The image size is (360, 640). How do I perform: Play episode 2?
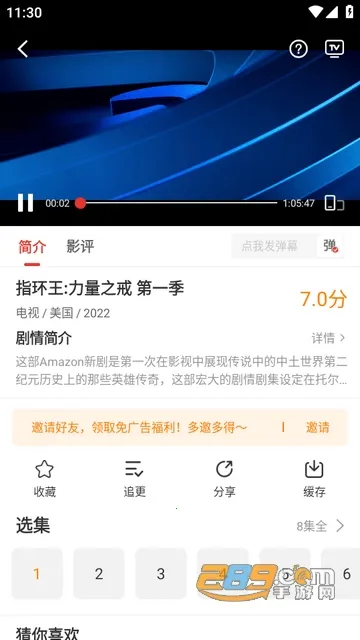click(x=99, y=573)
